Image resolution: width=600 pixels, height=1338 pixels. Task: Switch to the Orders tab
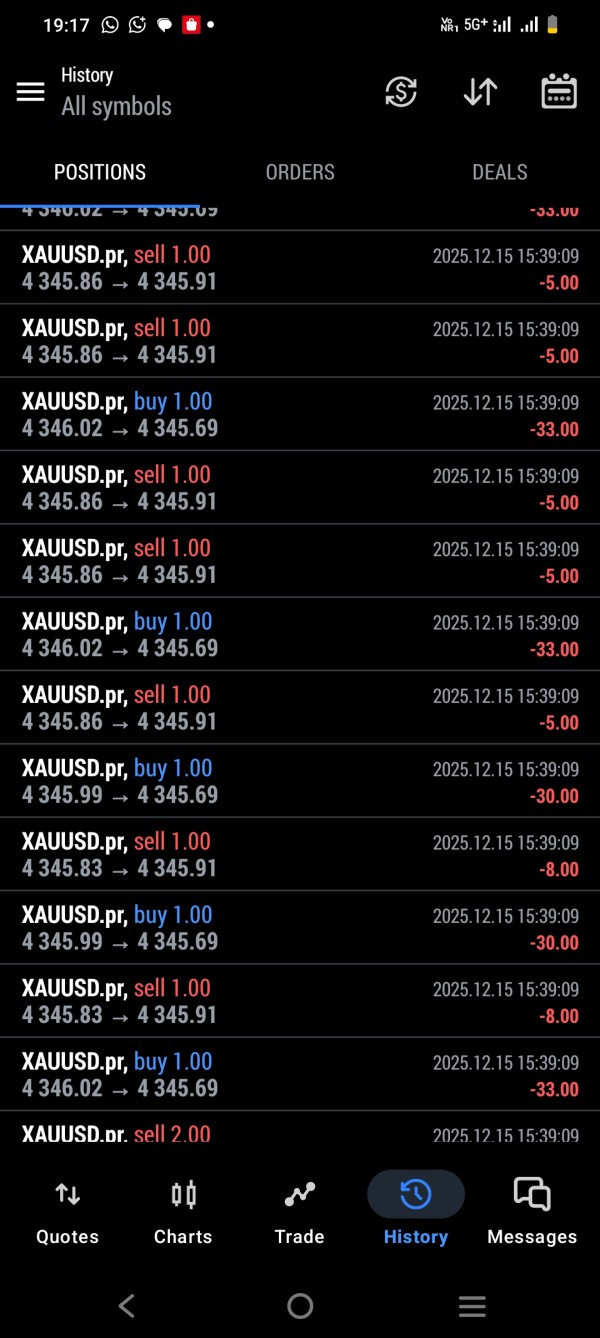pyautogui.click(x=300, y=172)
